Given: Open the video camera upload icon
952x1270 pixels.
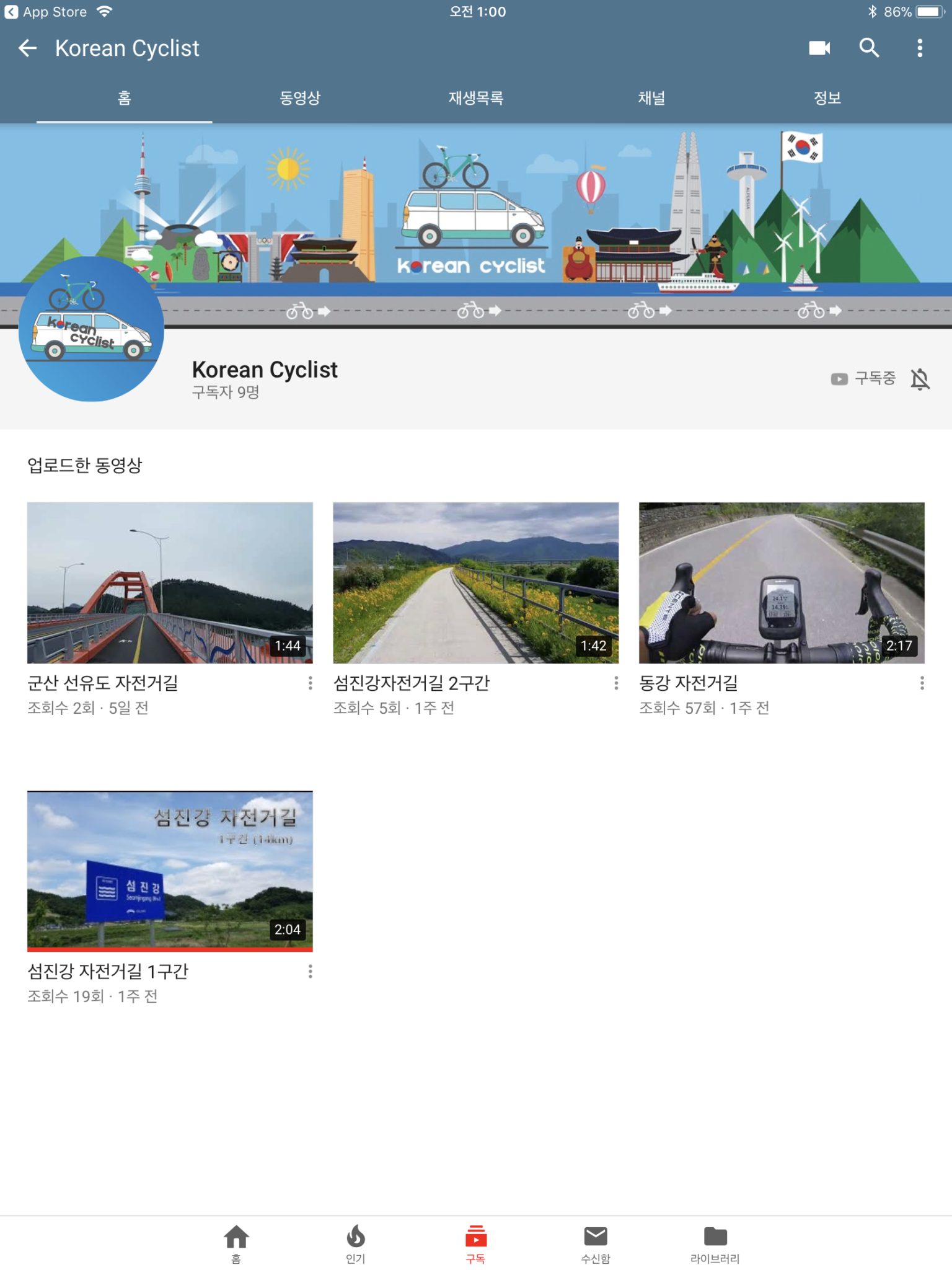Looking at the screenshot, I should (x=819, y=48).
